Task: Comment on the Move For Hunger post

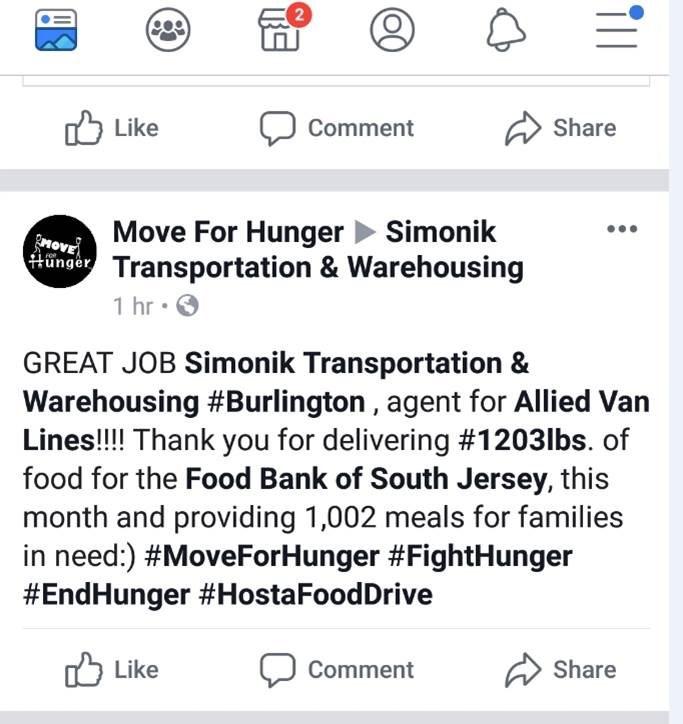Action: (x=337, y=670)
